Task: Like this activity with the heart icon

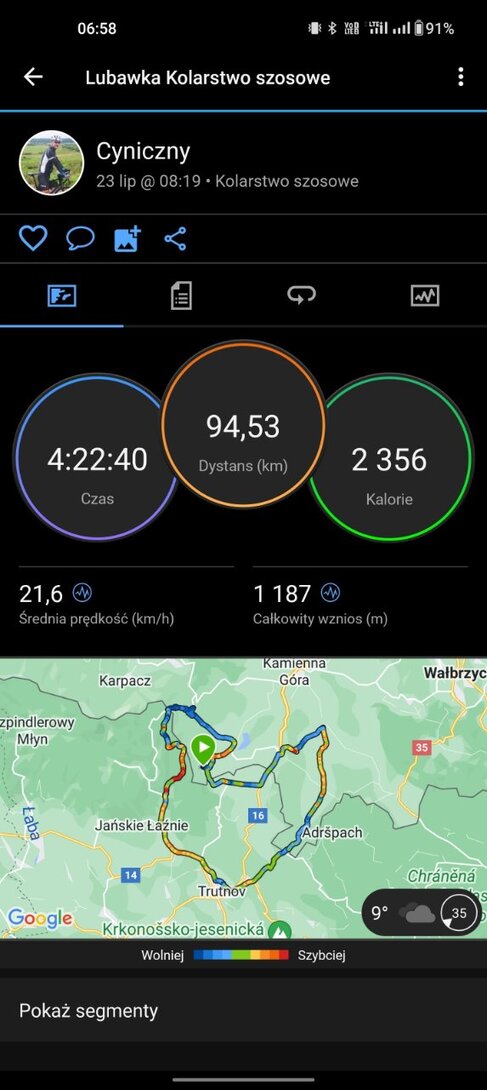Action: 33,239
